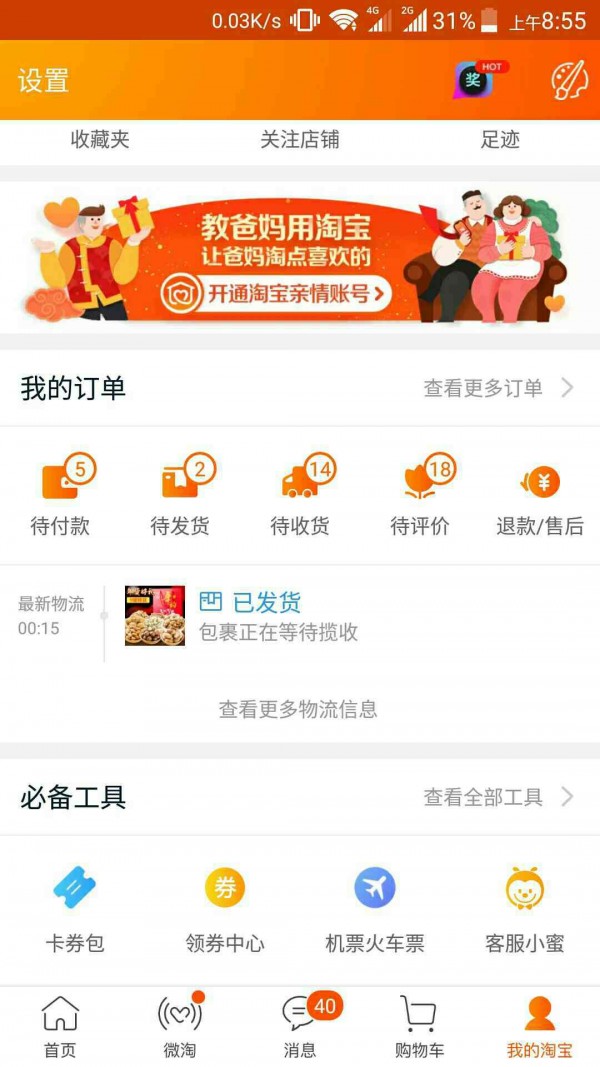The image size is (600, 1067).
Task: Open 收藏夹 favorites
Action: click(x=100, y=140)
